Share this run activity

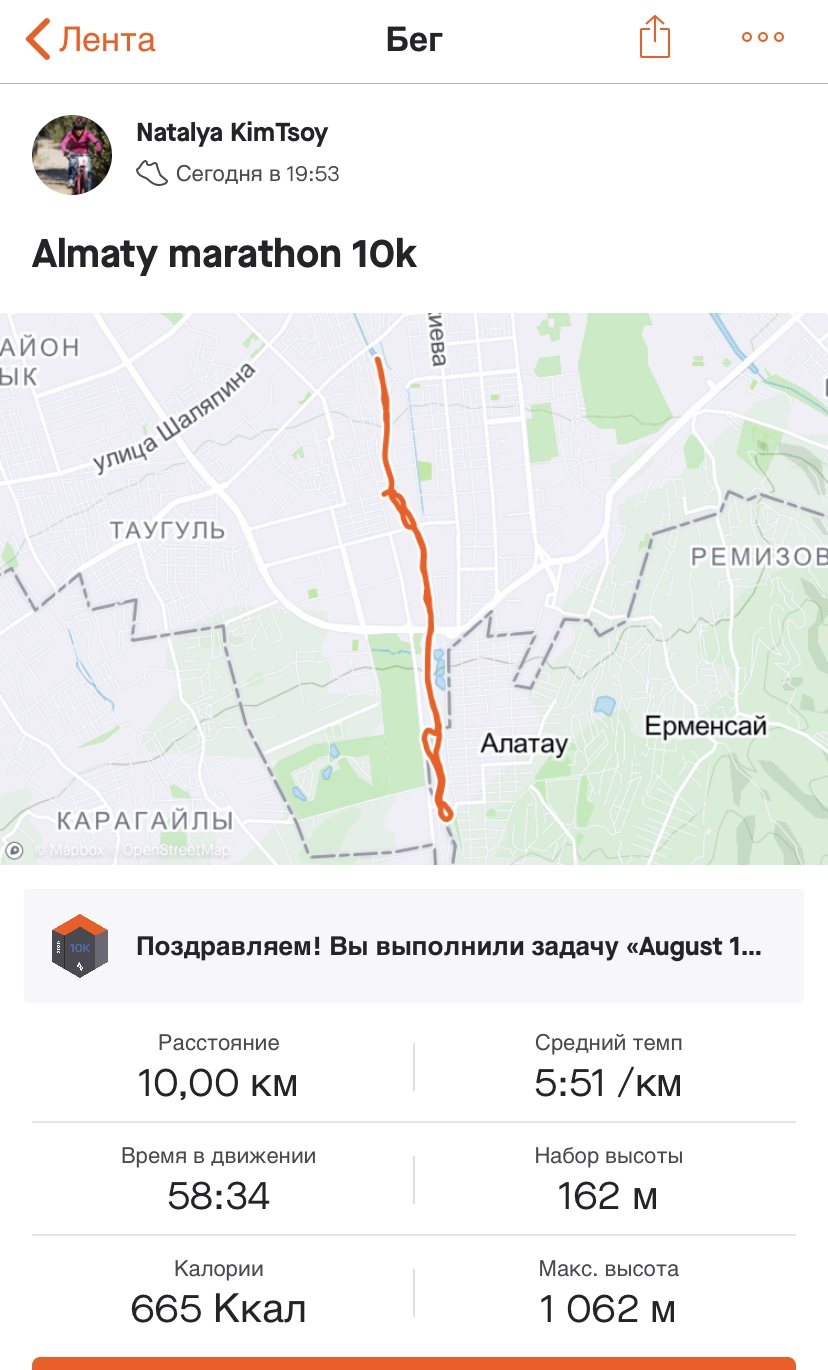click(x=654, y=38)
